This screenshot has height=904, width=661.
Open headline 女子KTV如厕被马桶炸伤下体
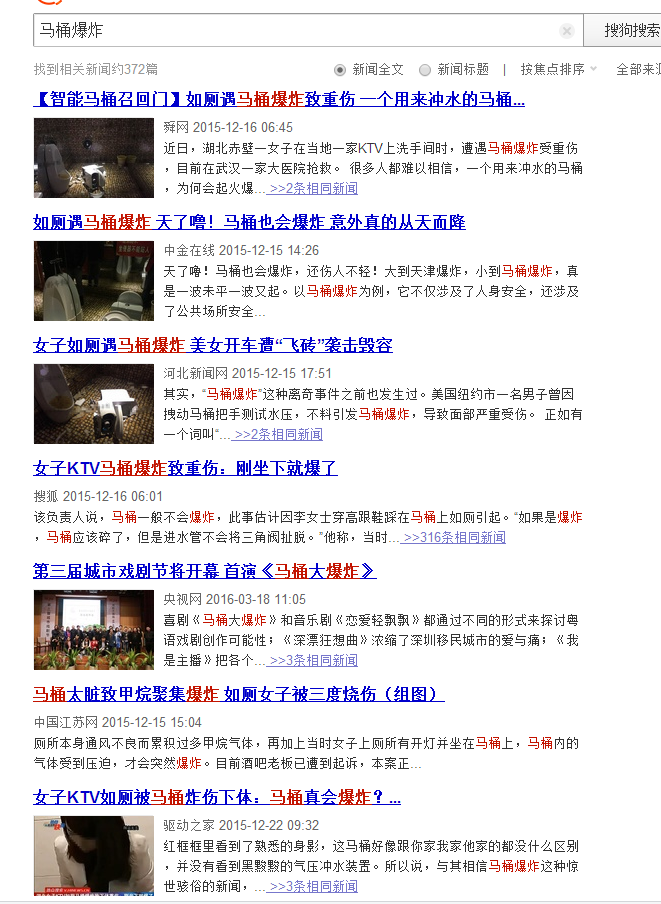coord(217,797)
